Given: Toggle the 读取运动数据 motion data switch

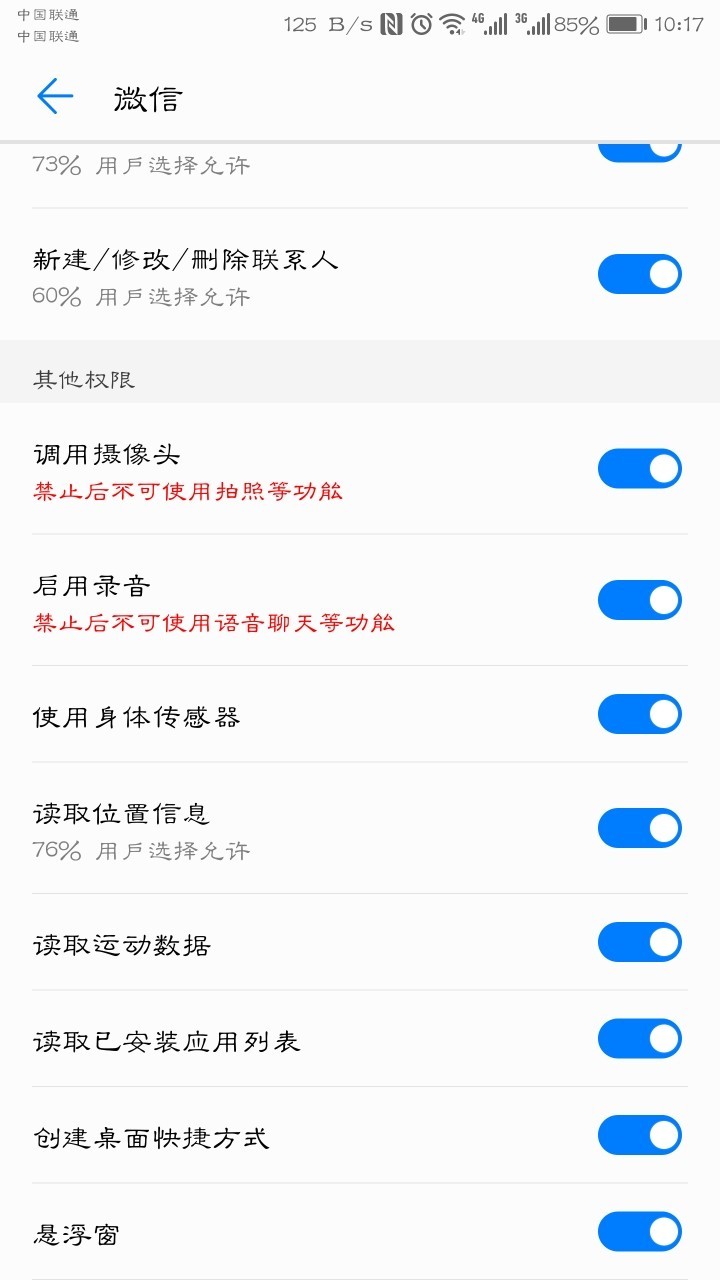Looking at the screenshot, I should 640,941.
